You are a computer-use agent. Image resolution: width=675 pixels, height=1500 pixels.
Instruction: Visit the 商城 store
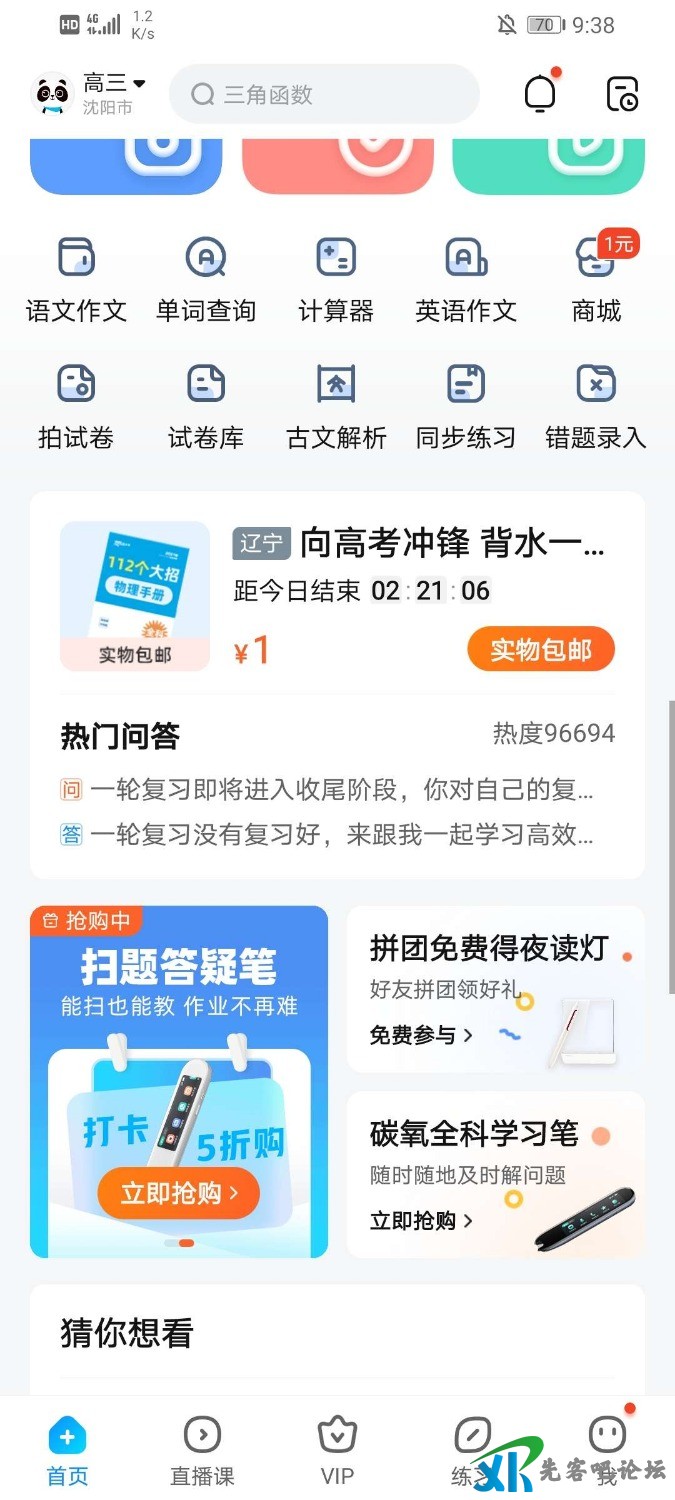pyautogui.click(x=596, y=281)
